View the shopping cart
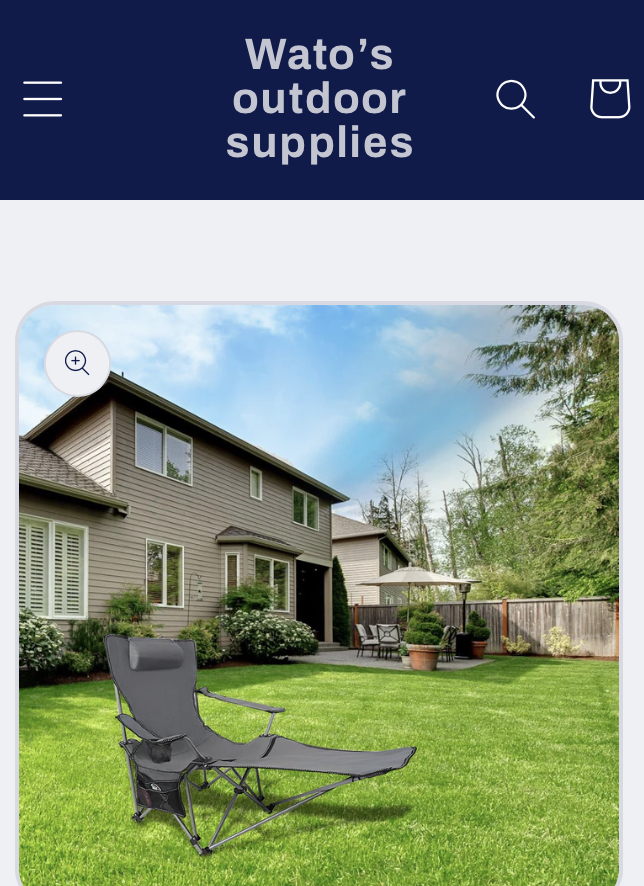This screenshot has height=886, width=644. [609, 99]
